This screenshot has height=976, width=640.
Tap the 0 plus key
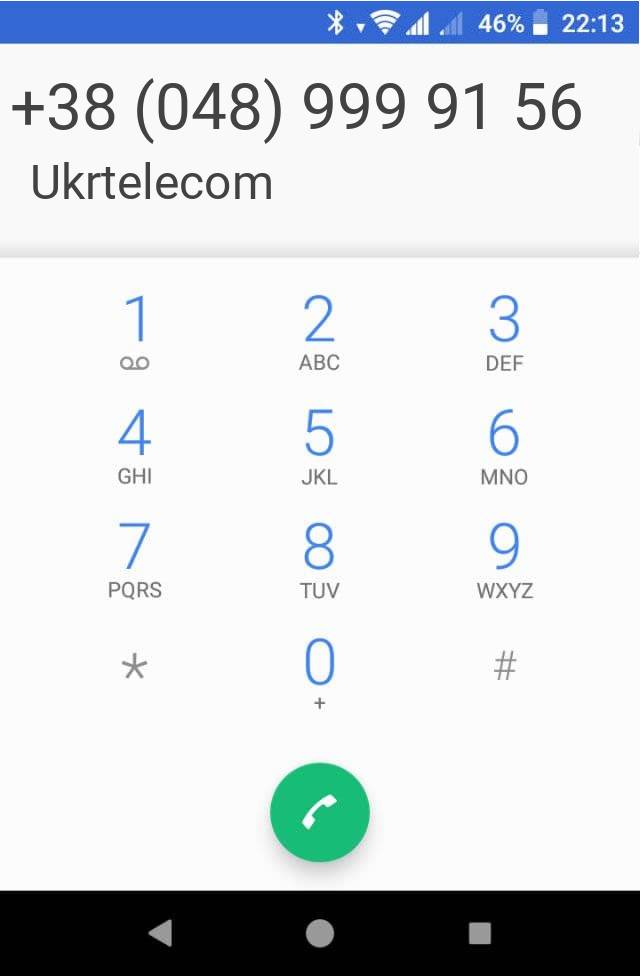(x=319, y=672)
